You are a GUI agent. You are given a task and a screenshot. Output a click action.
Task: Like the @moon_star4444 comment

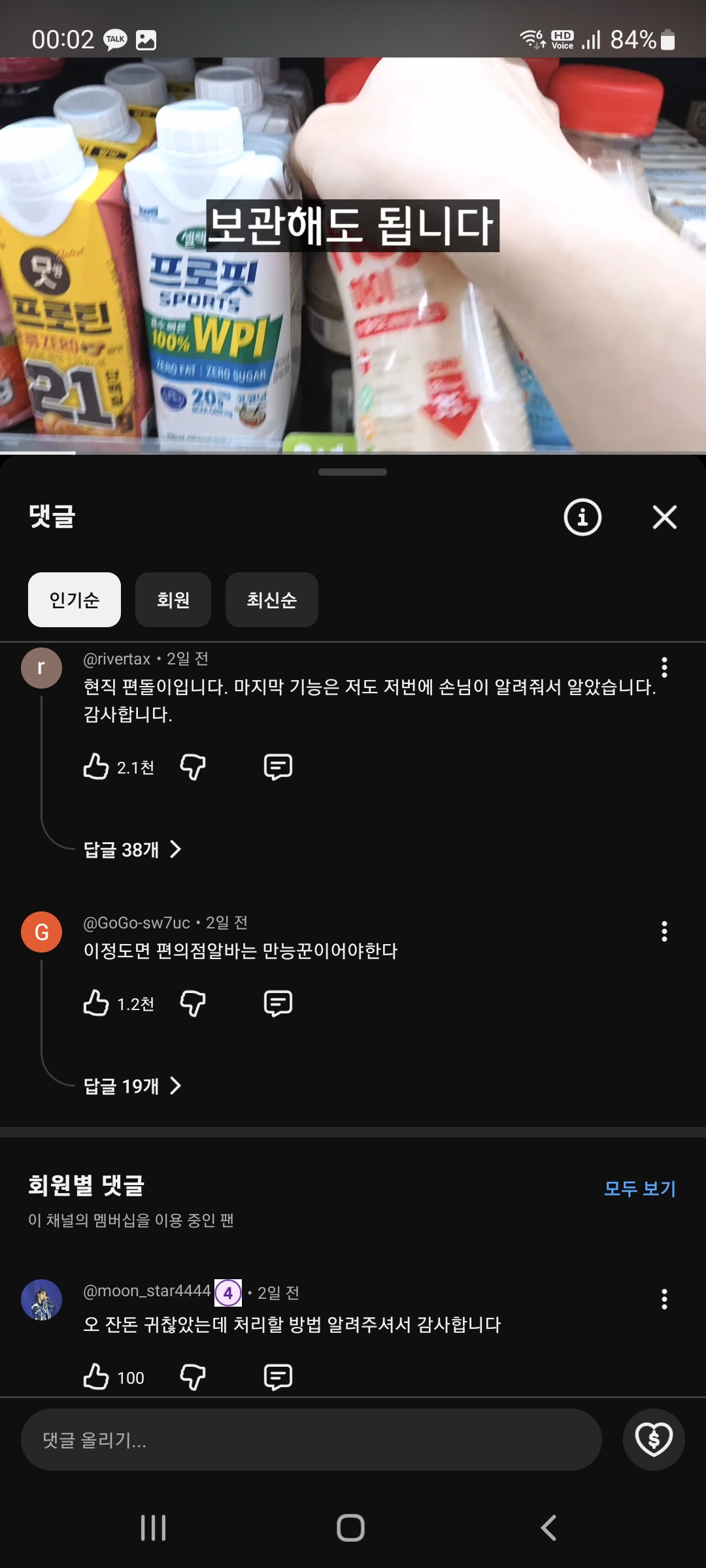click(x=96, y=1377)
